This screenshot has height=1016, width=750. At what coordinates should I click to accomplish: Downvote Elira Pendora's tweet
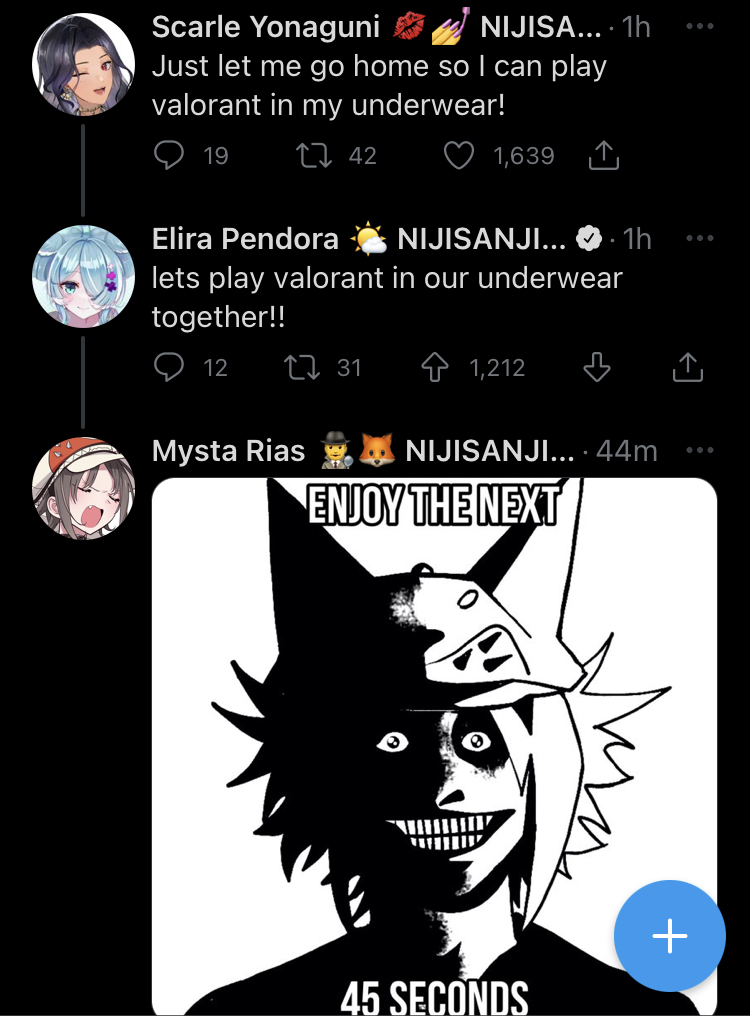pyautogui.click(x=596, y=368)
